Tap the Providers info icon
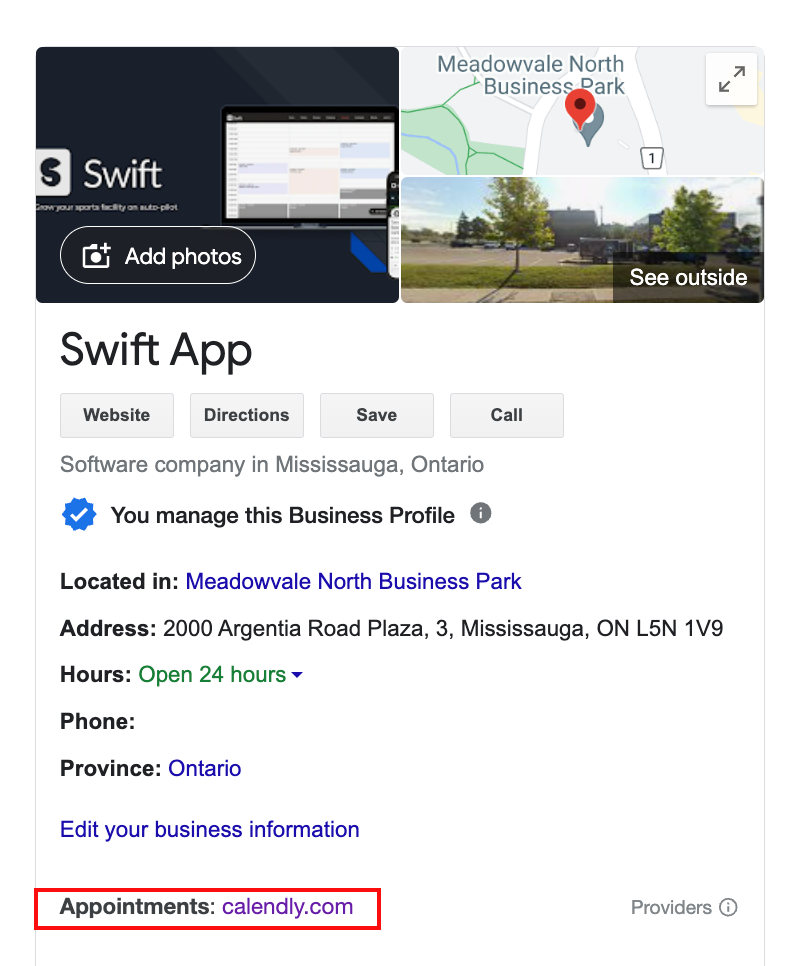The image size is (802, 966). click(728, 908)
